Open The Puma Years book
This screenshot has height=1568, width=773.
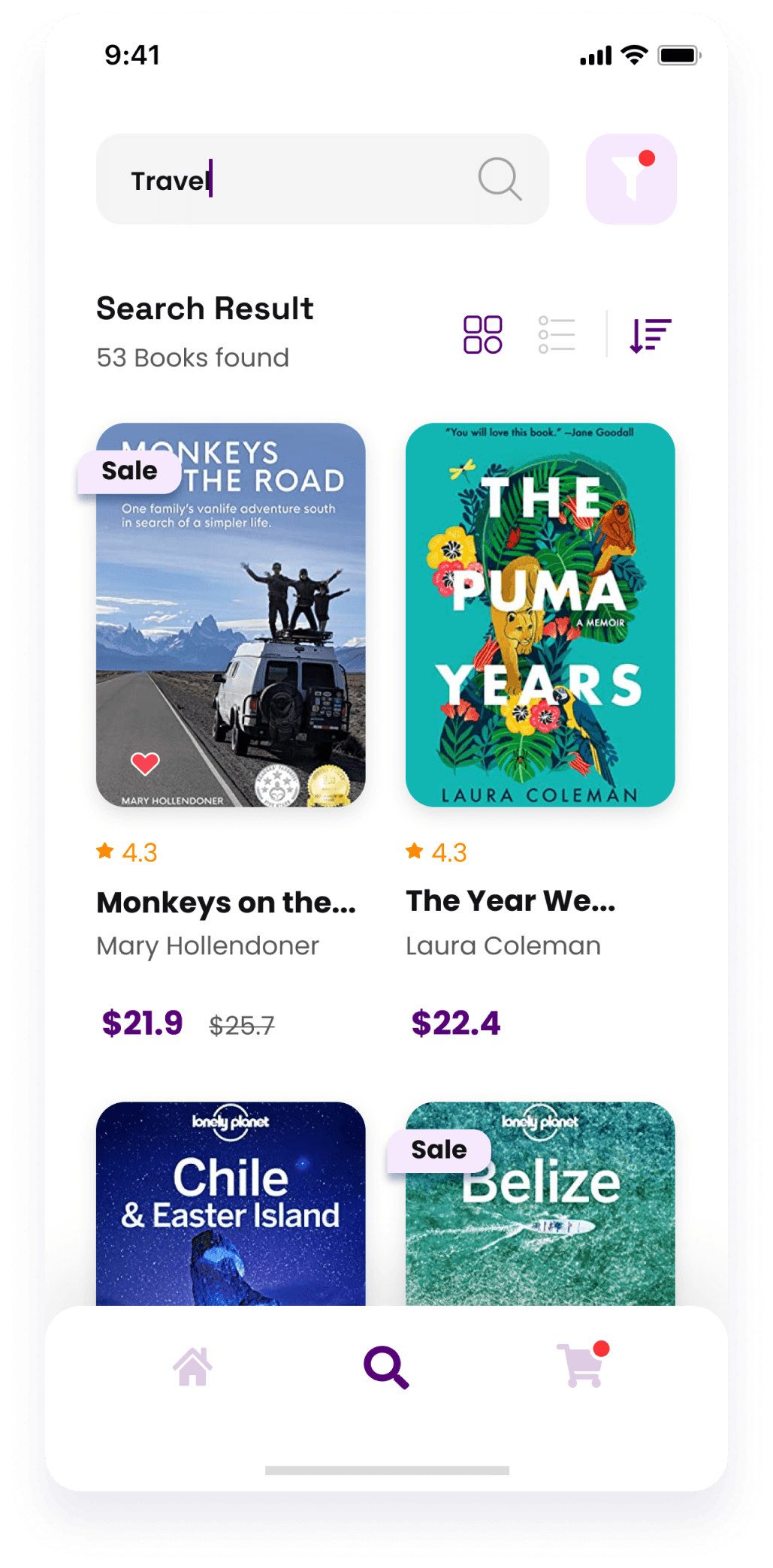click(539, 614)
